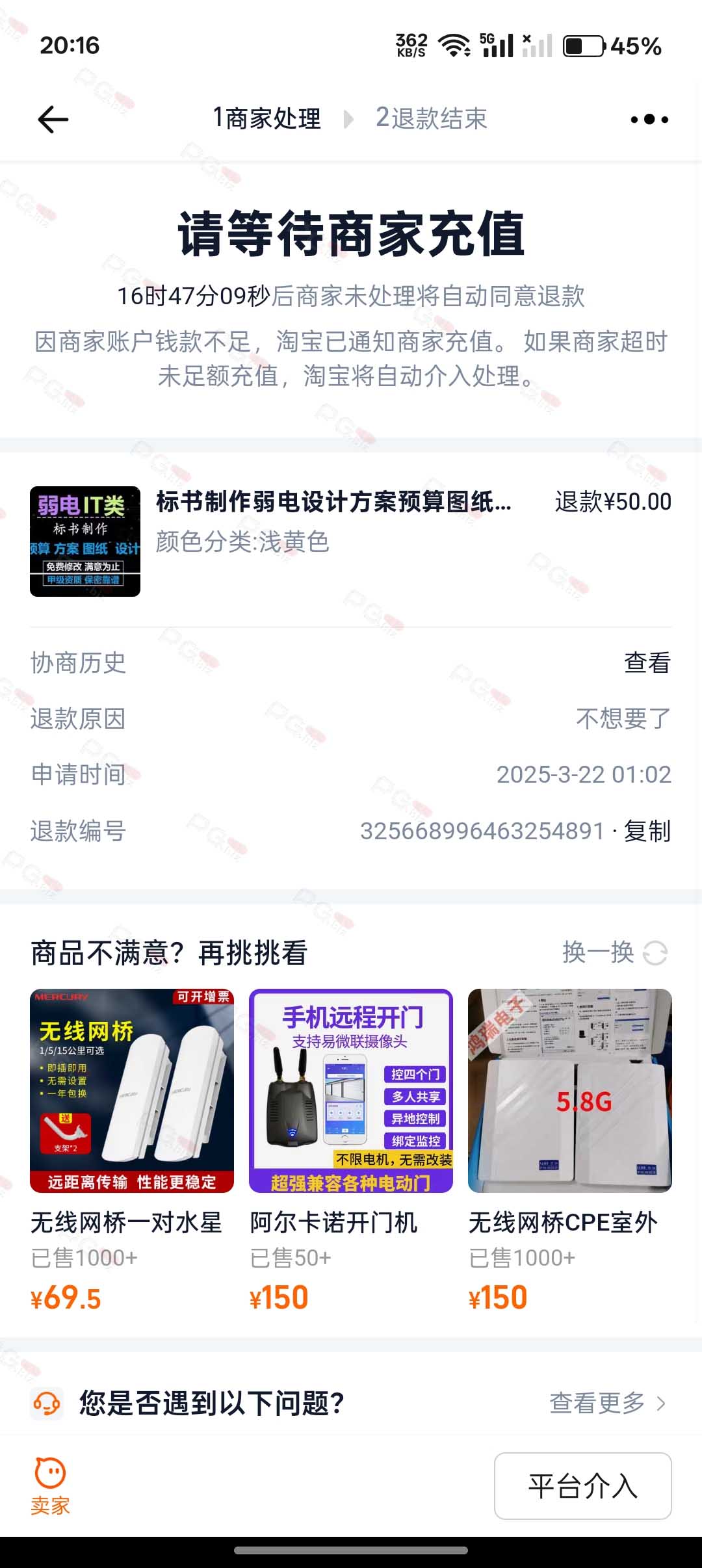The width and height of the screenshot is (702, 1568).
Task: Go back using the top arrow
Action: (x=53, y=120)
